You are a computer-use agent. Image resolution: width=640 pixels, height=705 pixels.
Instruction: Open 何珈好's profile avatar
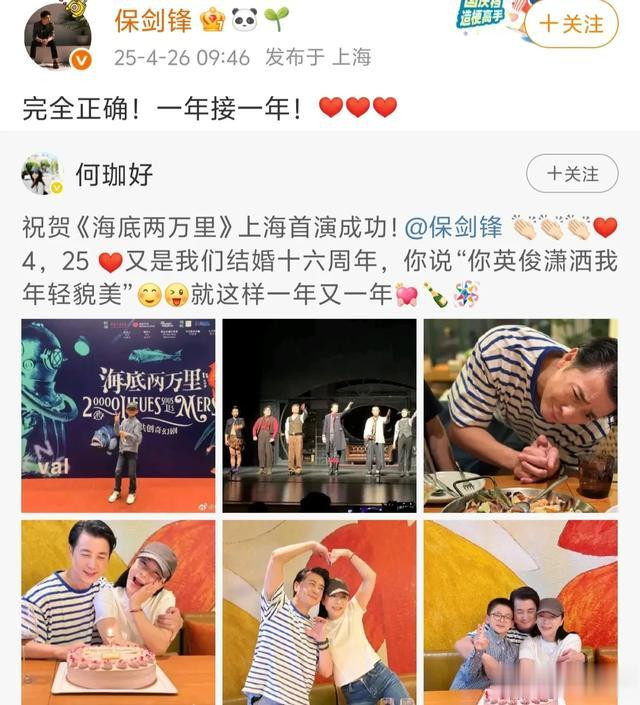pyautogui.click(x=42, y=174)
